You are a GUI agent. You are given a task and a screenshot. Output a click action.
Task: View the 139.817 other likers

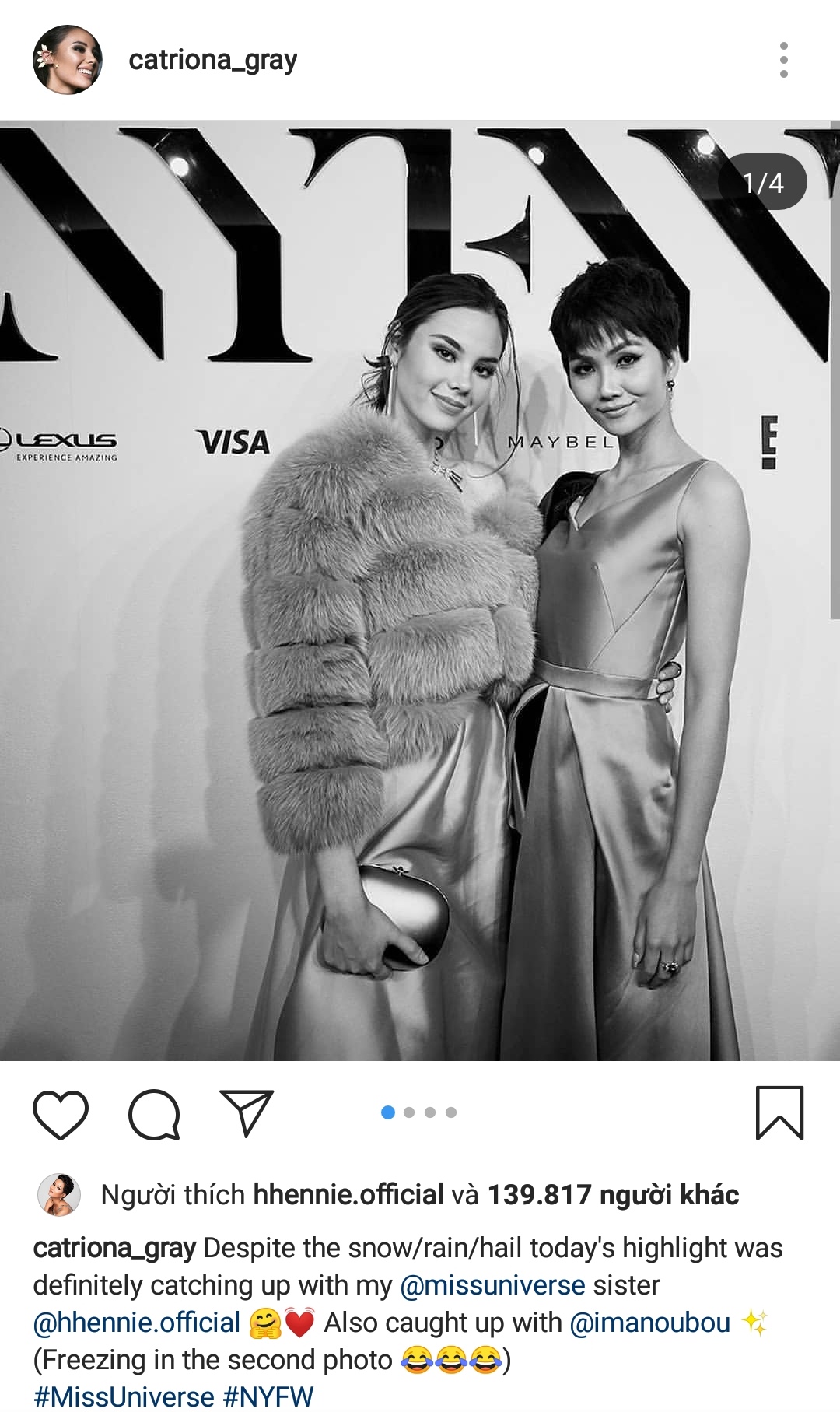613,1195
